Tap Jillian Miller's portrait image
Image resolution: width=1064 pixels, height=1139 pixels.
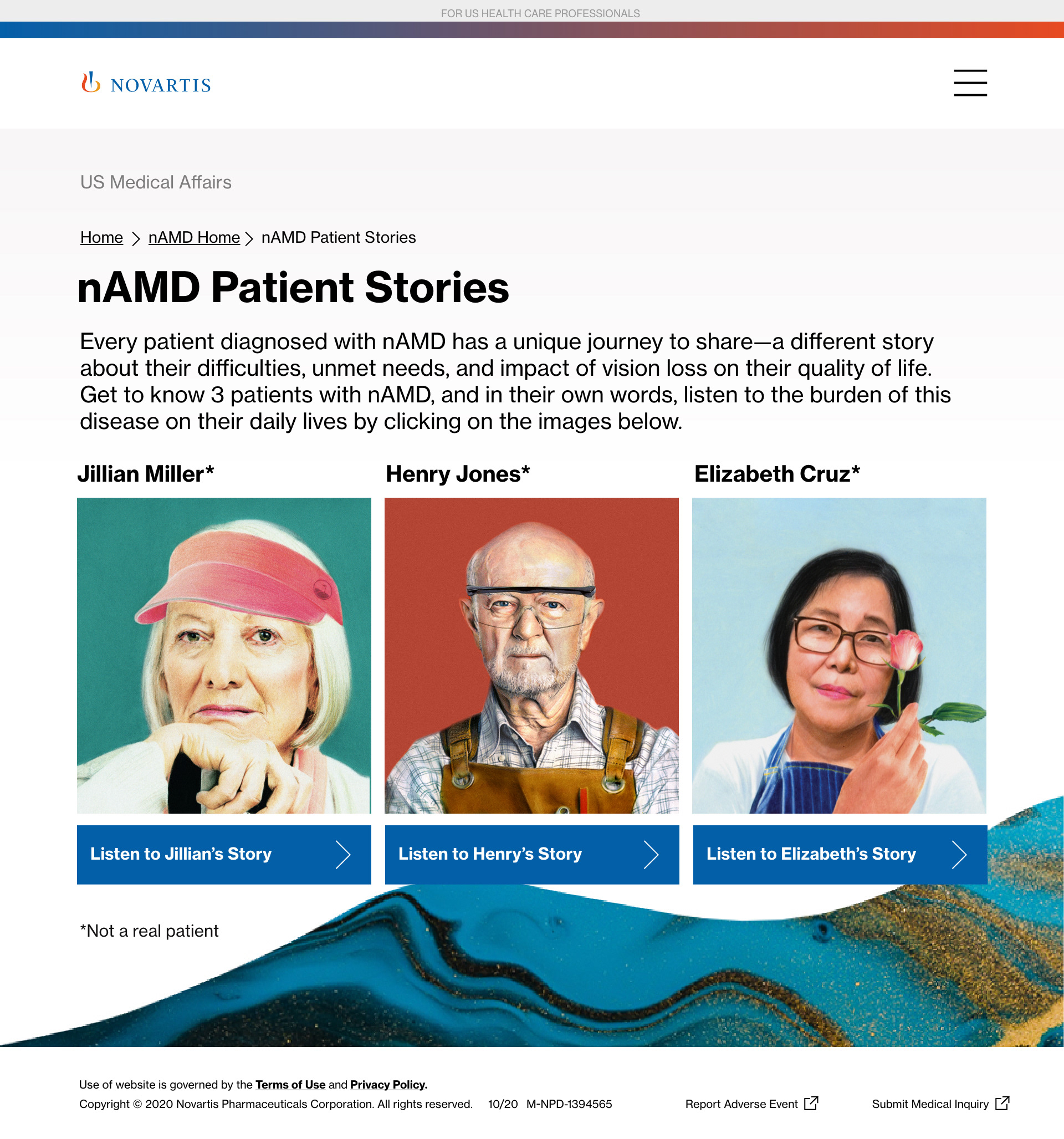pyautogui.click(x=224, y=656)
